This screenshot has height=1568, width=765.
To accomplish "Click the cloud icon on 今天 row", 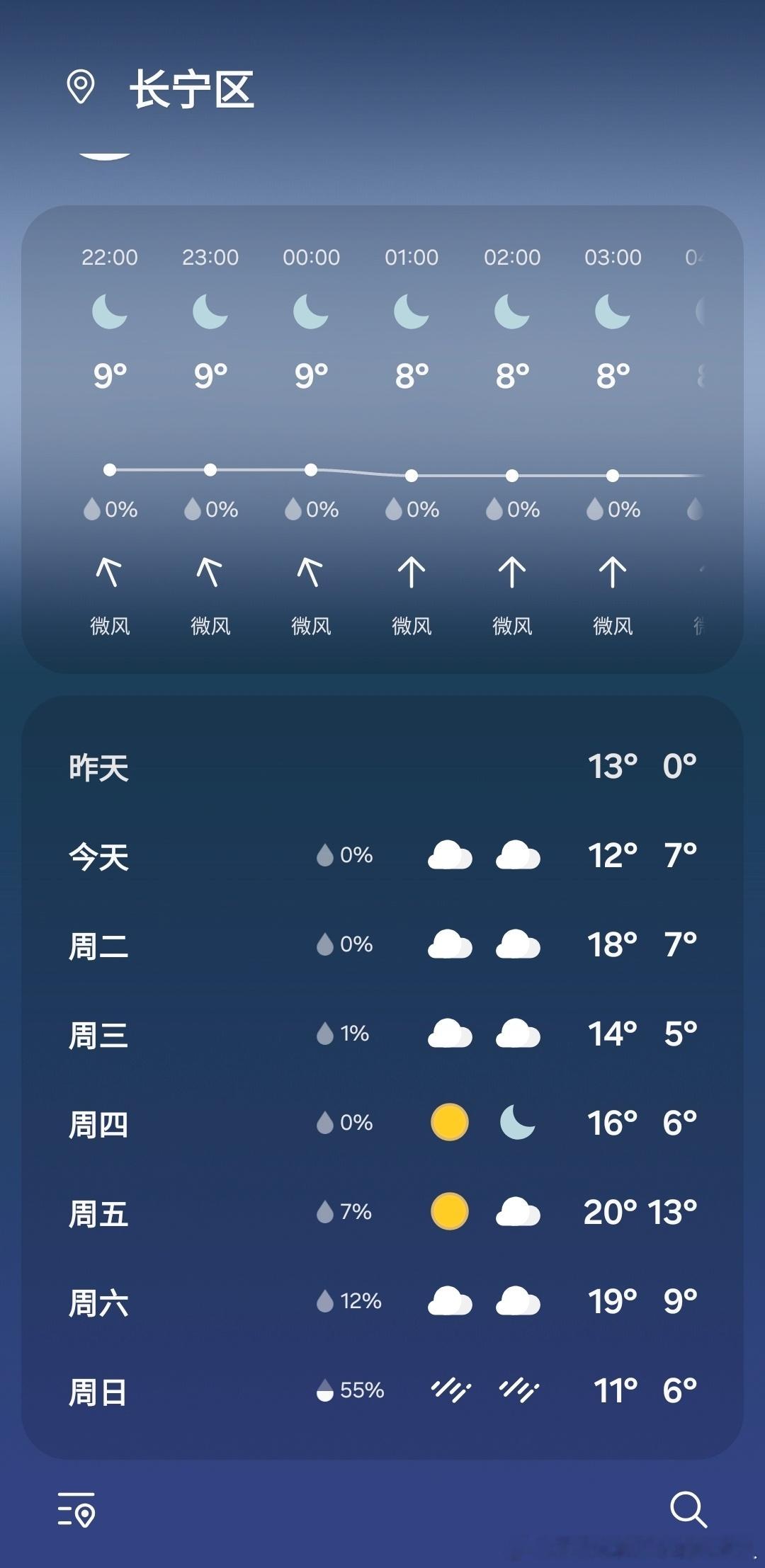I will (449, 854).
